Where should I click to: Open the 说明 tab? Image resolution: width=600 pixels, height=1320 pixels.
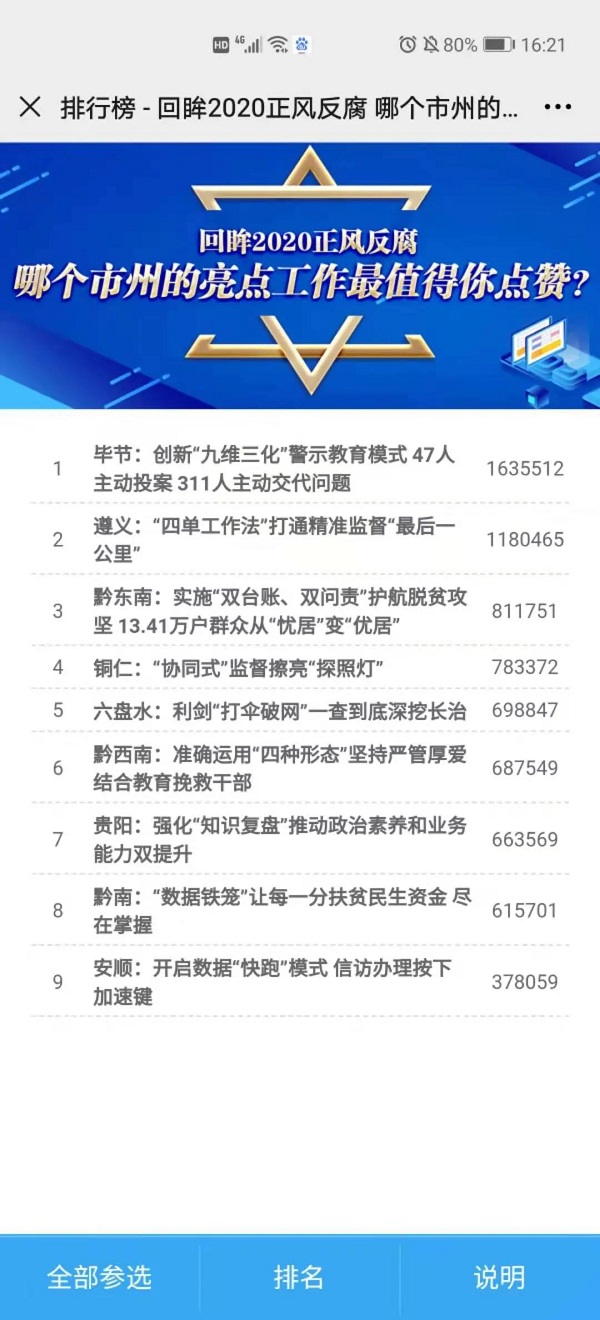(499, 1277)
